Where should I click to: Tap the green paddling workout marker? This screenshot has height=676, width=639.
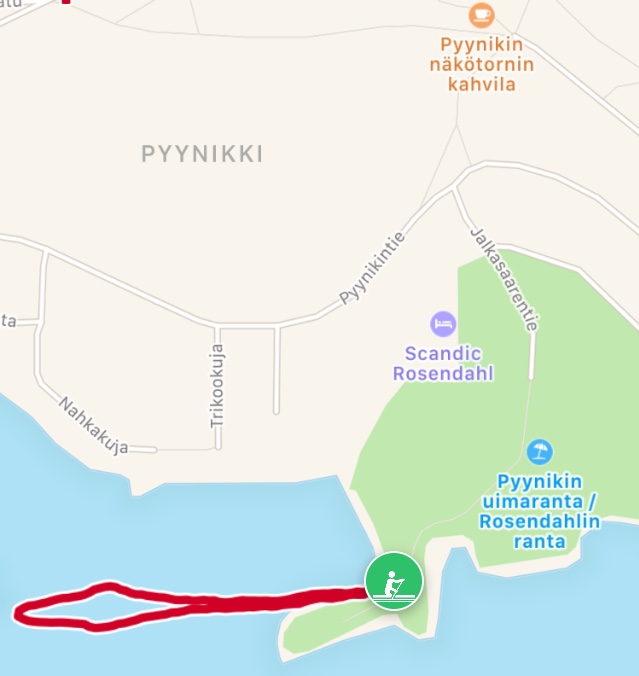click(393, 581)
